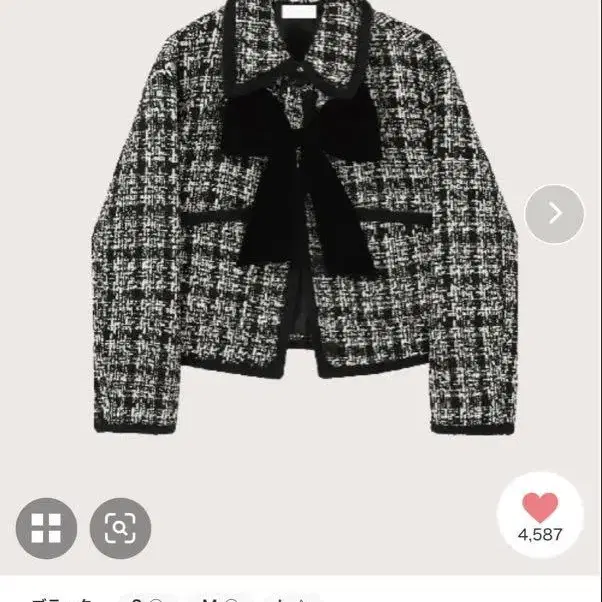Viewport: 602px width, 602px height.
Task: Search for similar items by image
Action: pyautogui.click(x=120, y=528)
